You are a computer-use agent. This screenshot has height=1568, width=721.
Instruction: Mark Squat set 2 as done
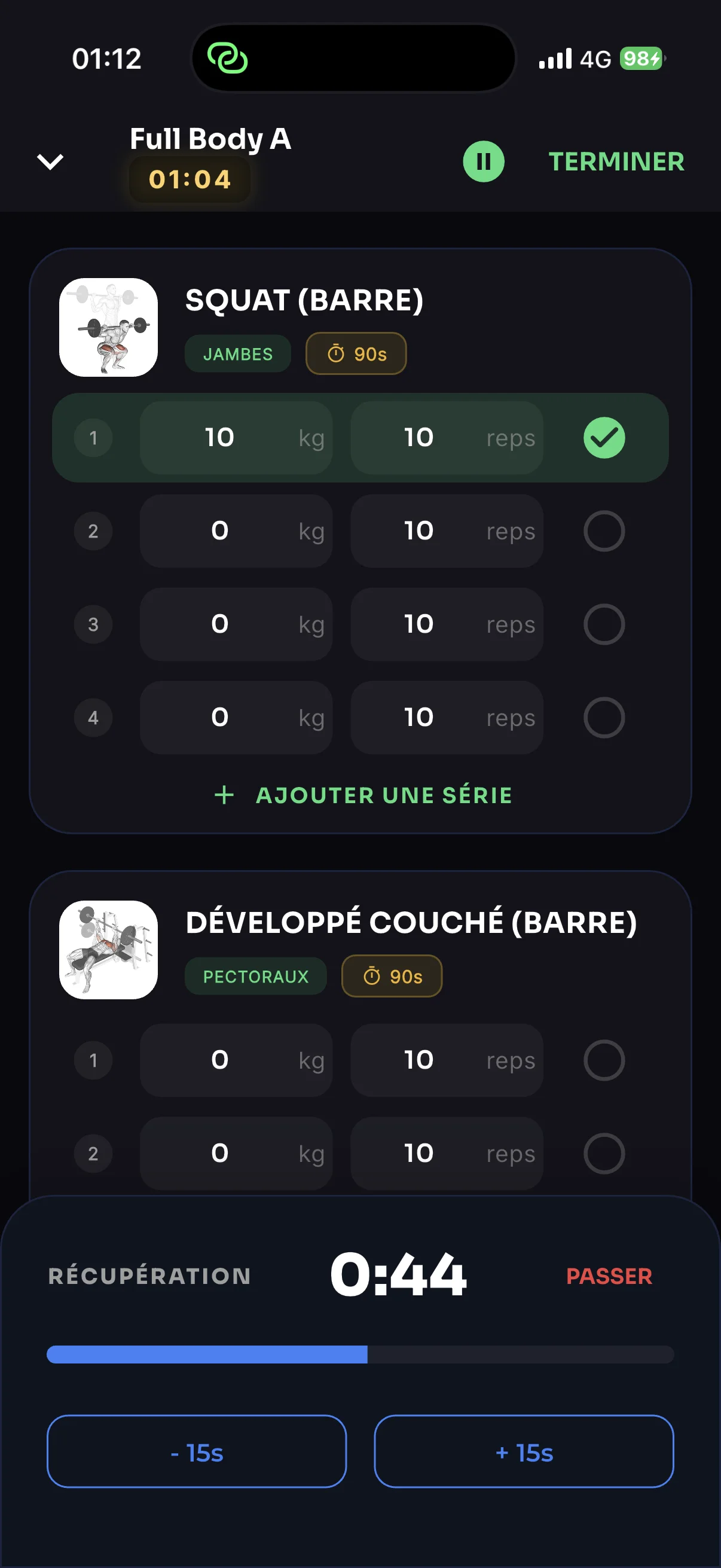click(604, 531)
